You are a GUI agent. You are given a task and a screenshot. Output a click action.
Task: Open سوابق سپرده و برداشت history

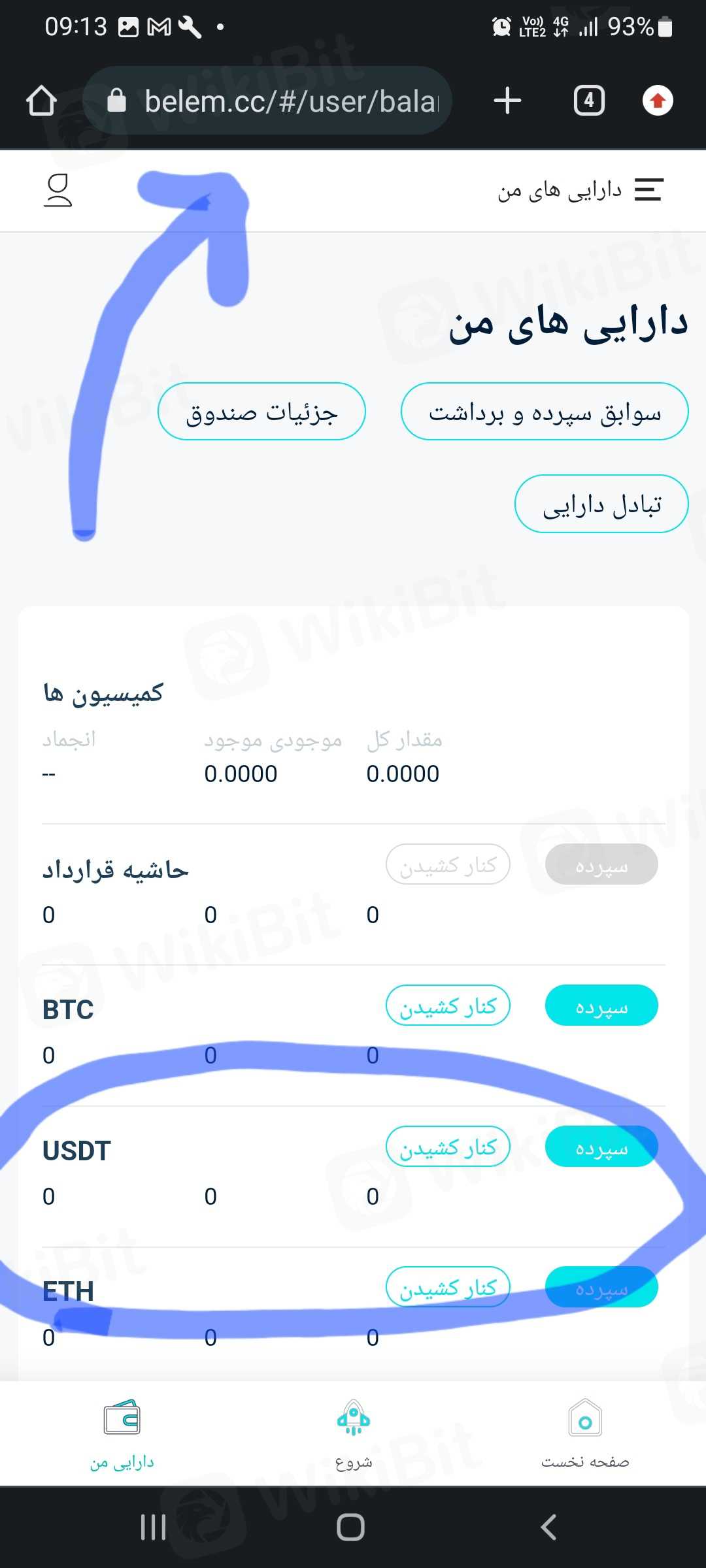(x=544, y=412)
